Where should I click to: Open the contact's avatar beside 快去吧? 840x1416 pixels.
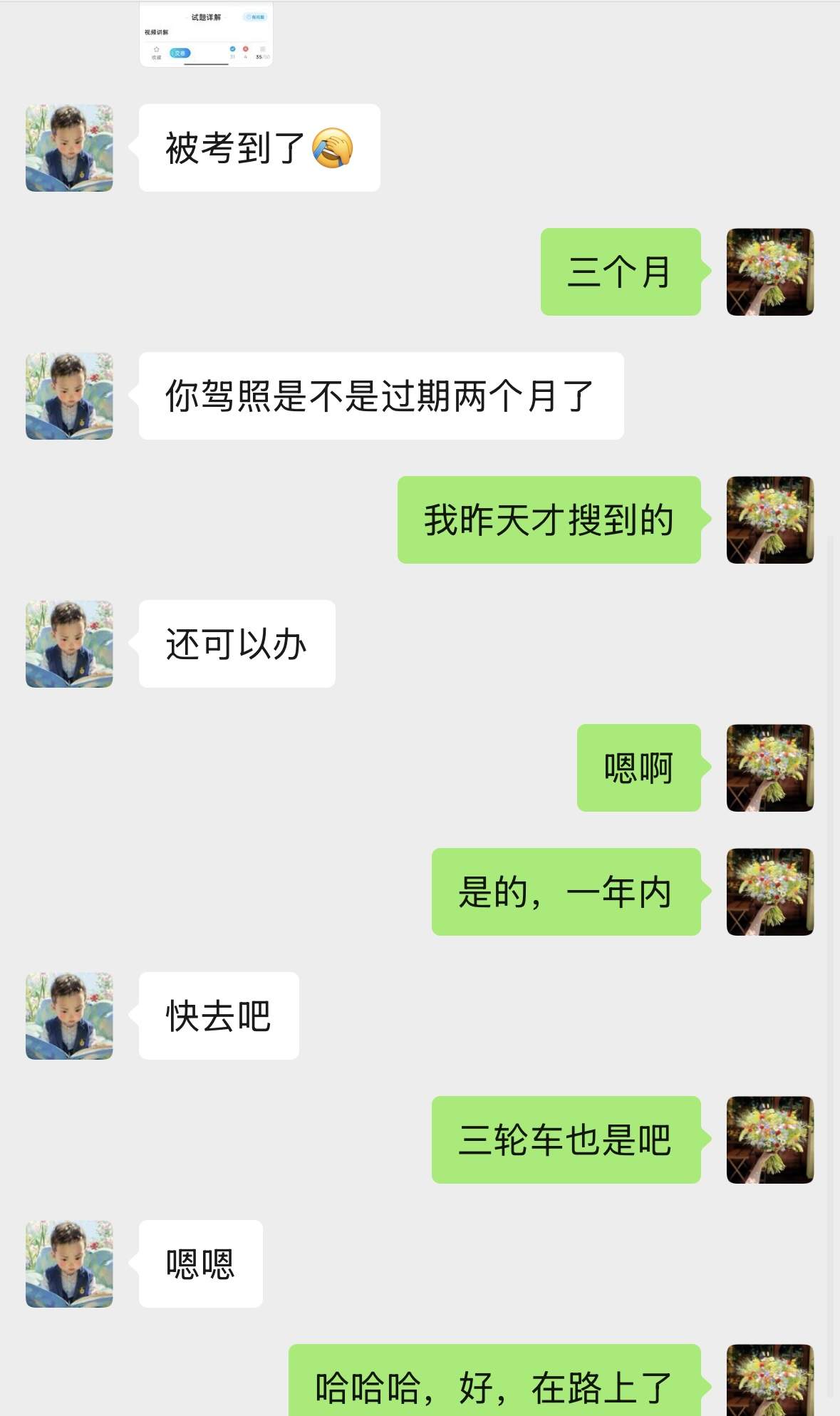coord(69,1016)
